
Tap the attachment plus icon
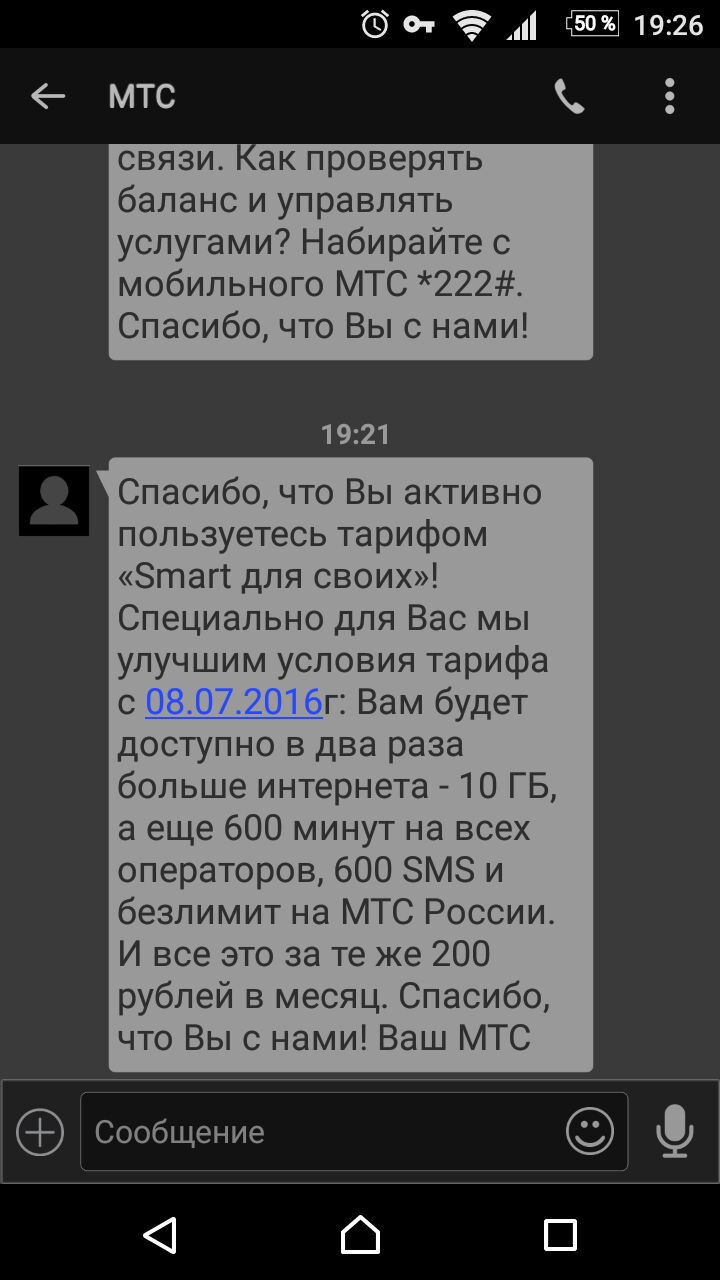[x=40, y=1132]
